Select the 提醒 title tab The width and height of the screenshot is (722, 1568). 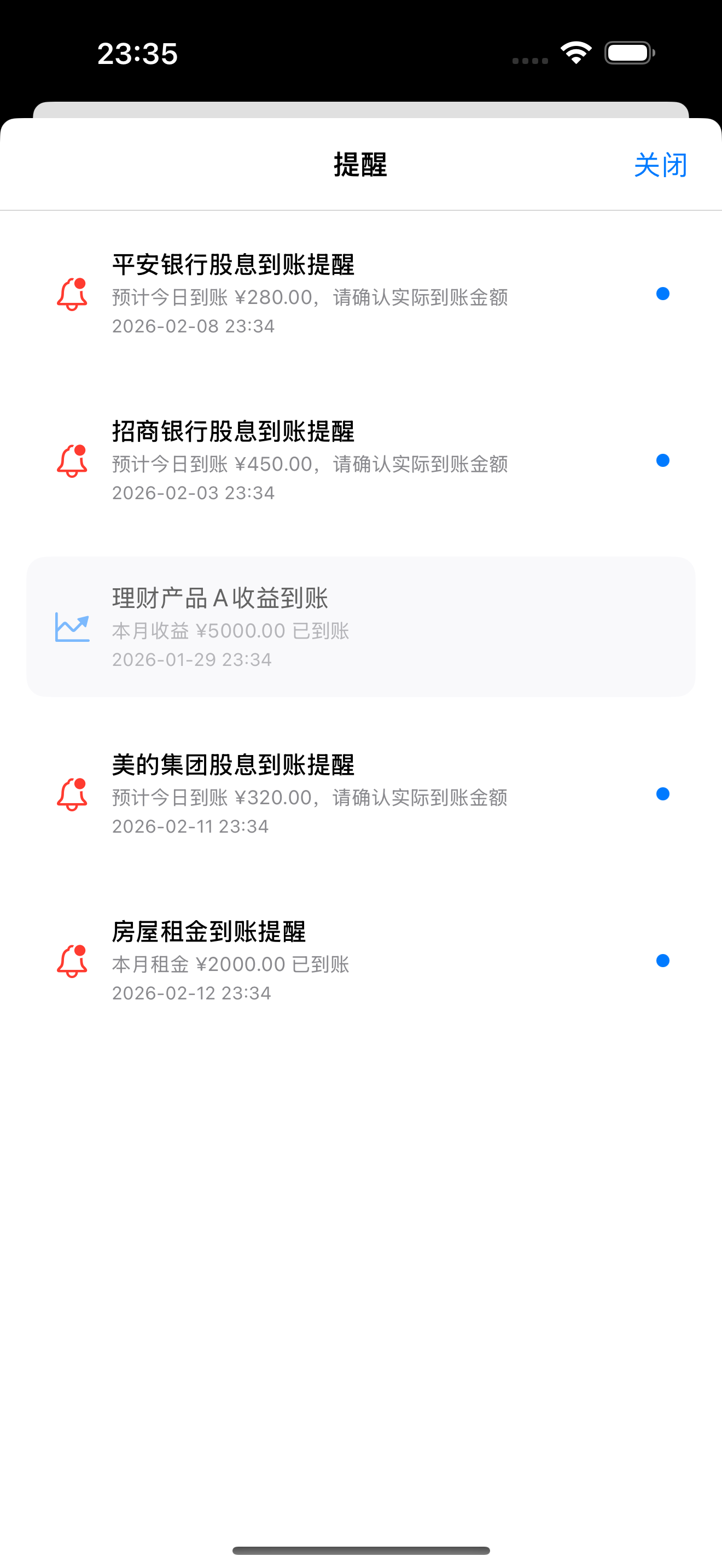point(360,165)
